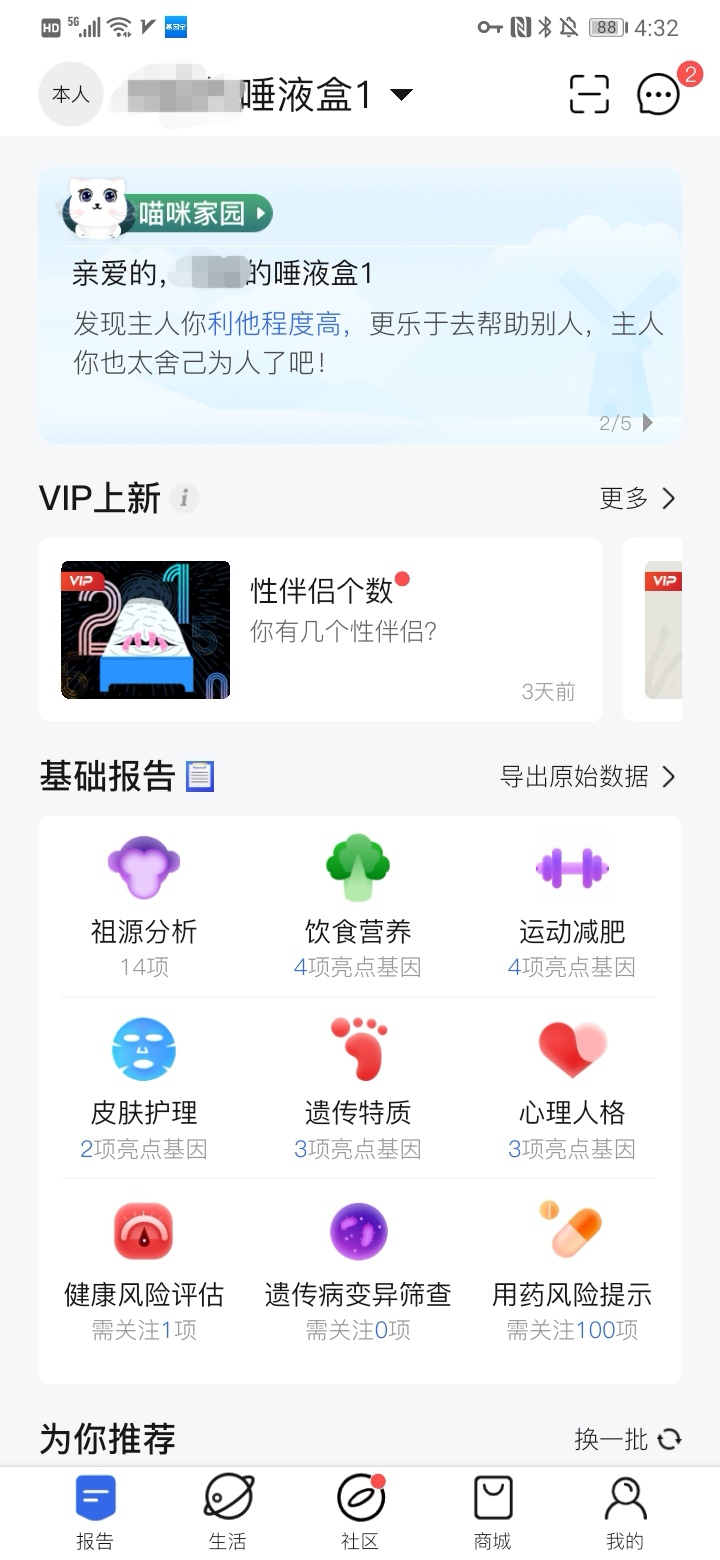Open 遗传病变异筛查 report
The width and height of the screenshot is (720, 1560).
coord(358,1269)
